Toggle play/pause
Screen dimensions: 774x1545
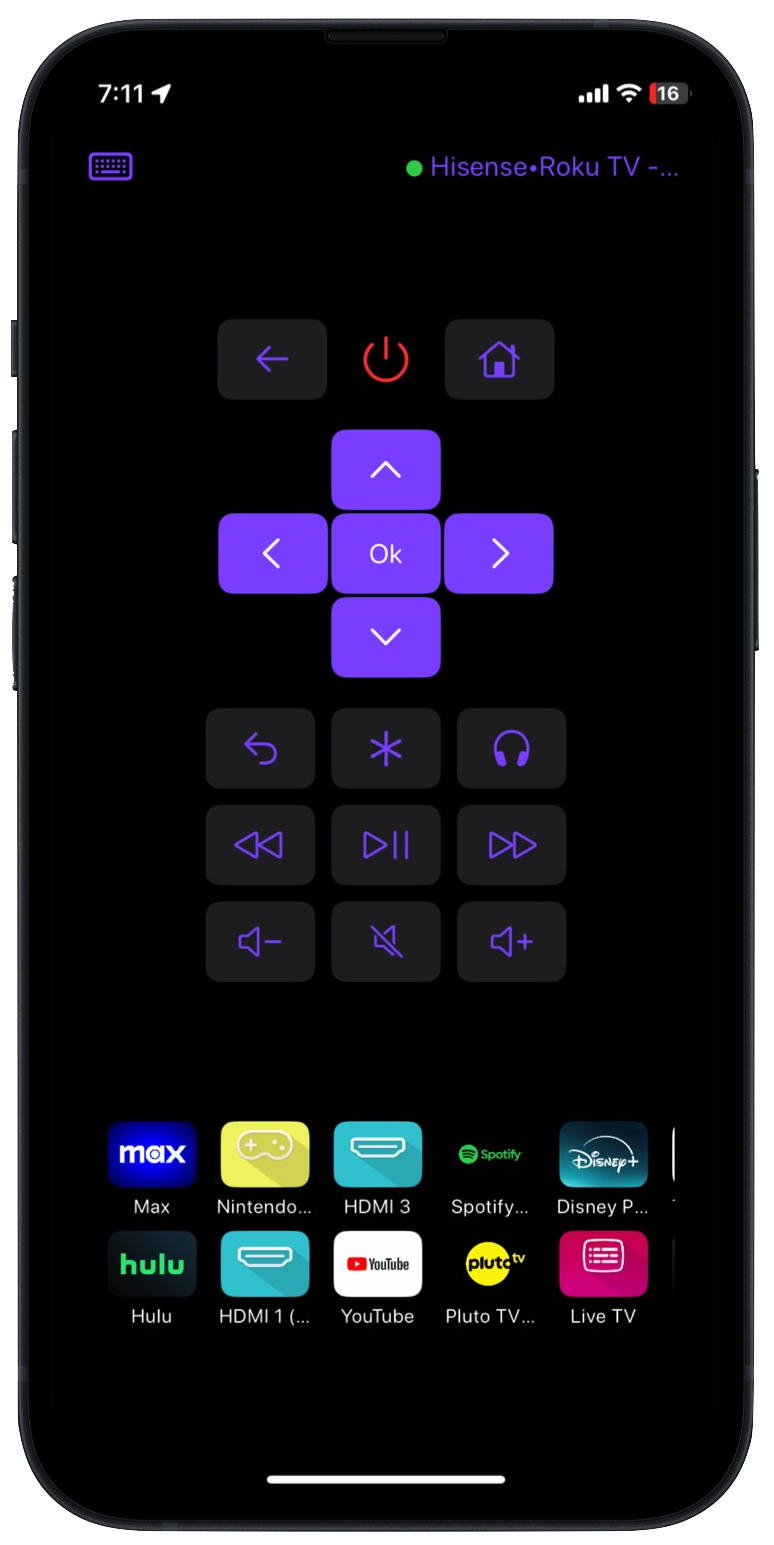386,845
